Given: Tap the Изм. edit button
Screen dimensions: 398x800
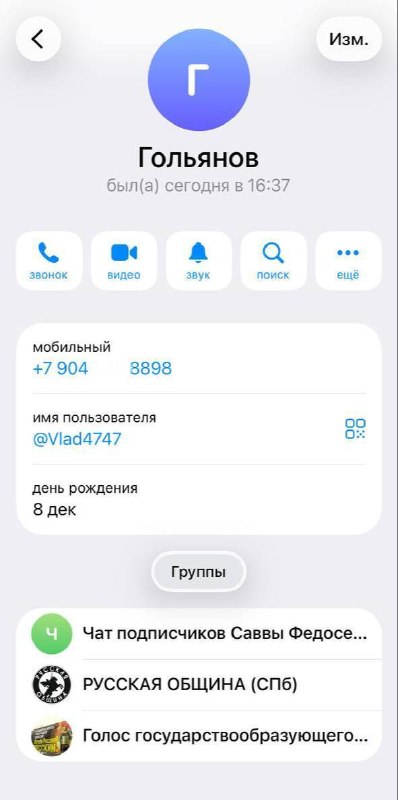Looking at the screenshot, I should coord(349,39).
